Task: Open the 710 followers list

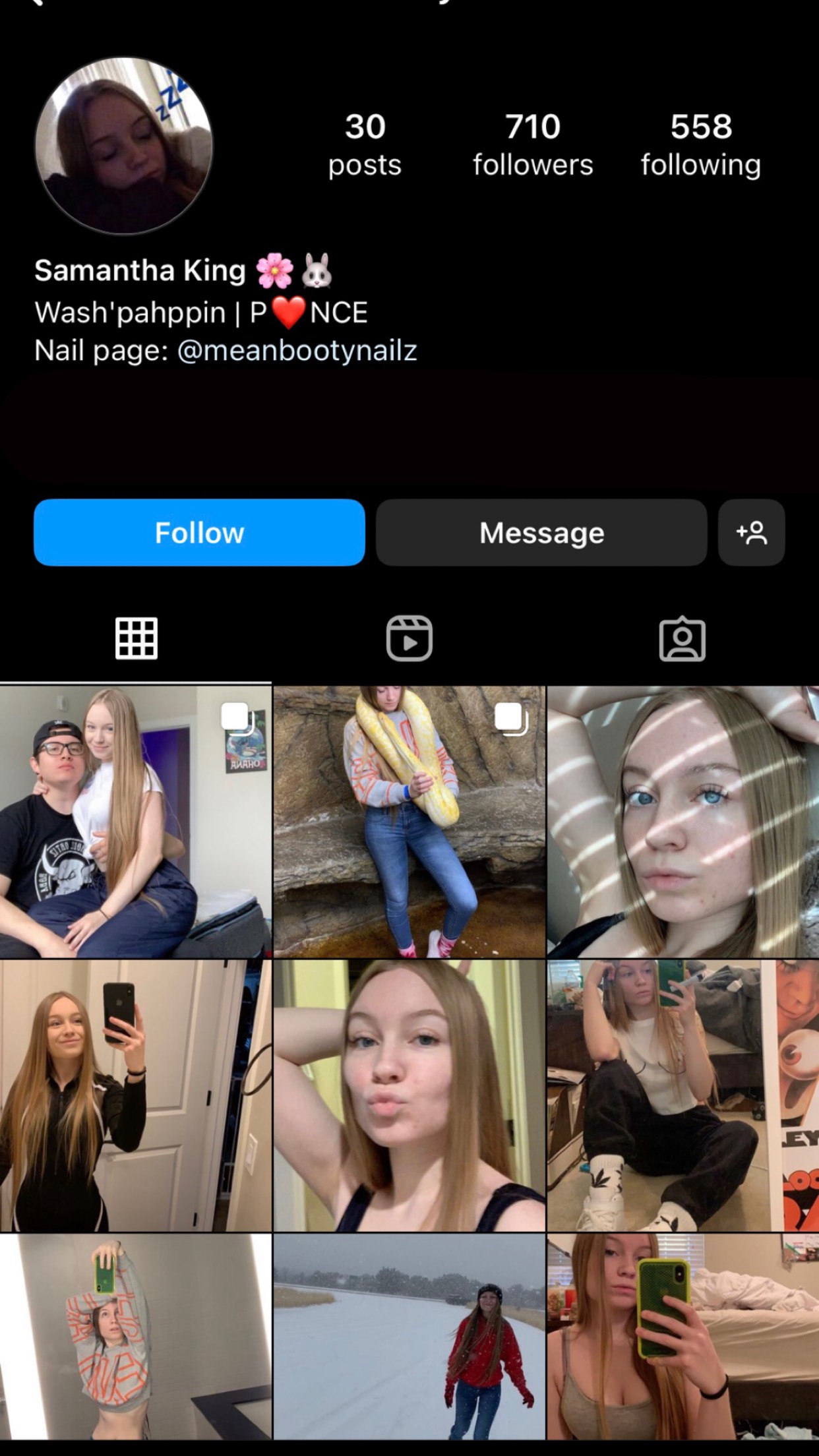Action: click(x=533, y=145)
